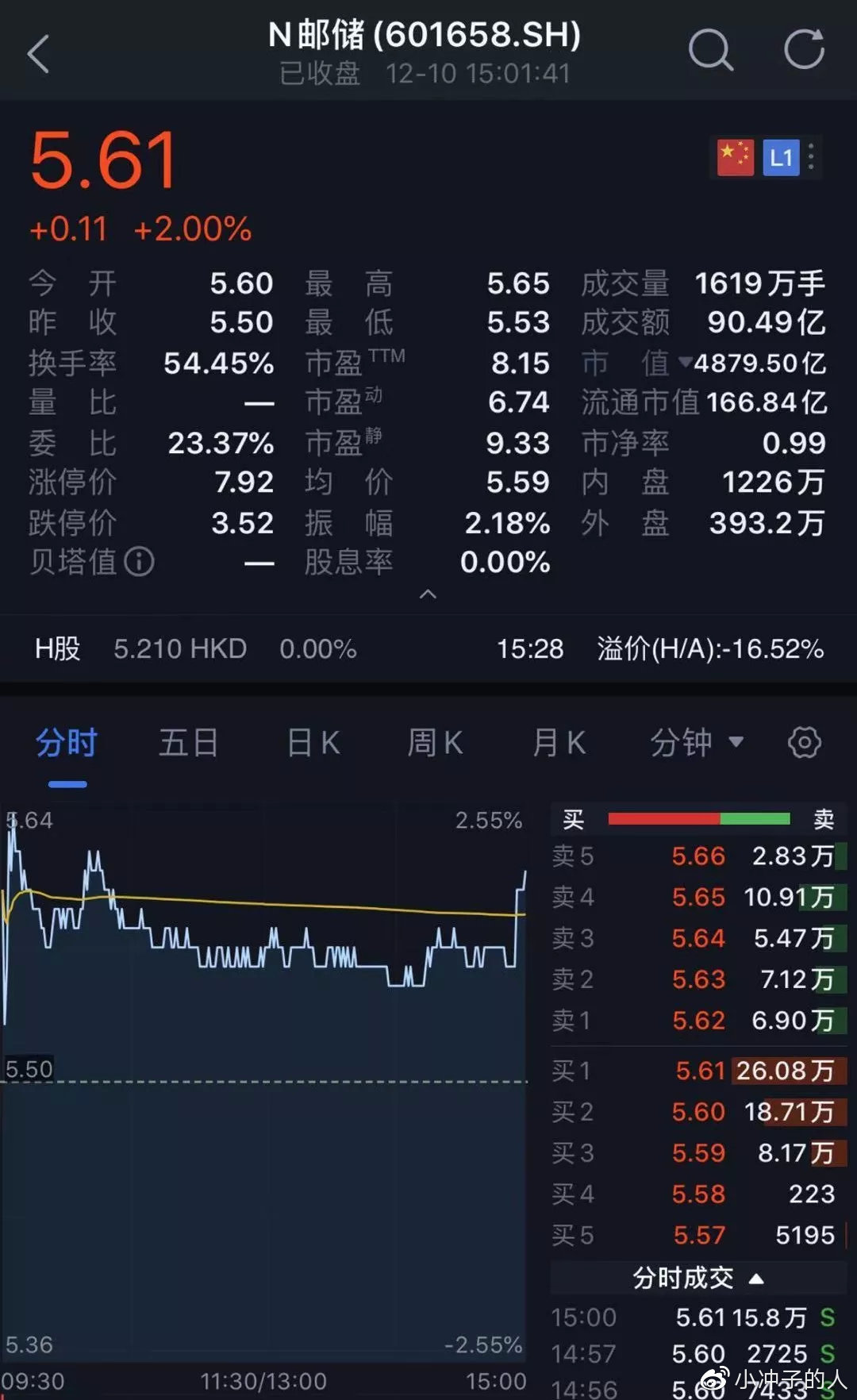
Task: Switch to the 五日 chart tab
Action: point(188,744)
